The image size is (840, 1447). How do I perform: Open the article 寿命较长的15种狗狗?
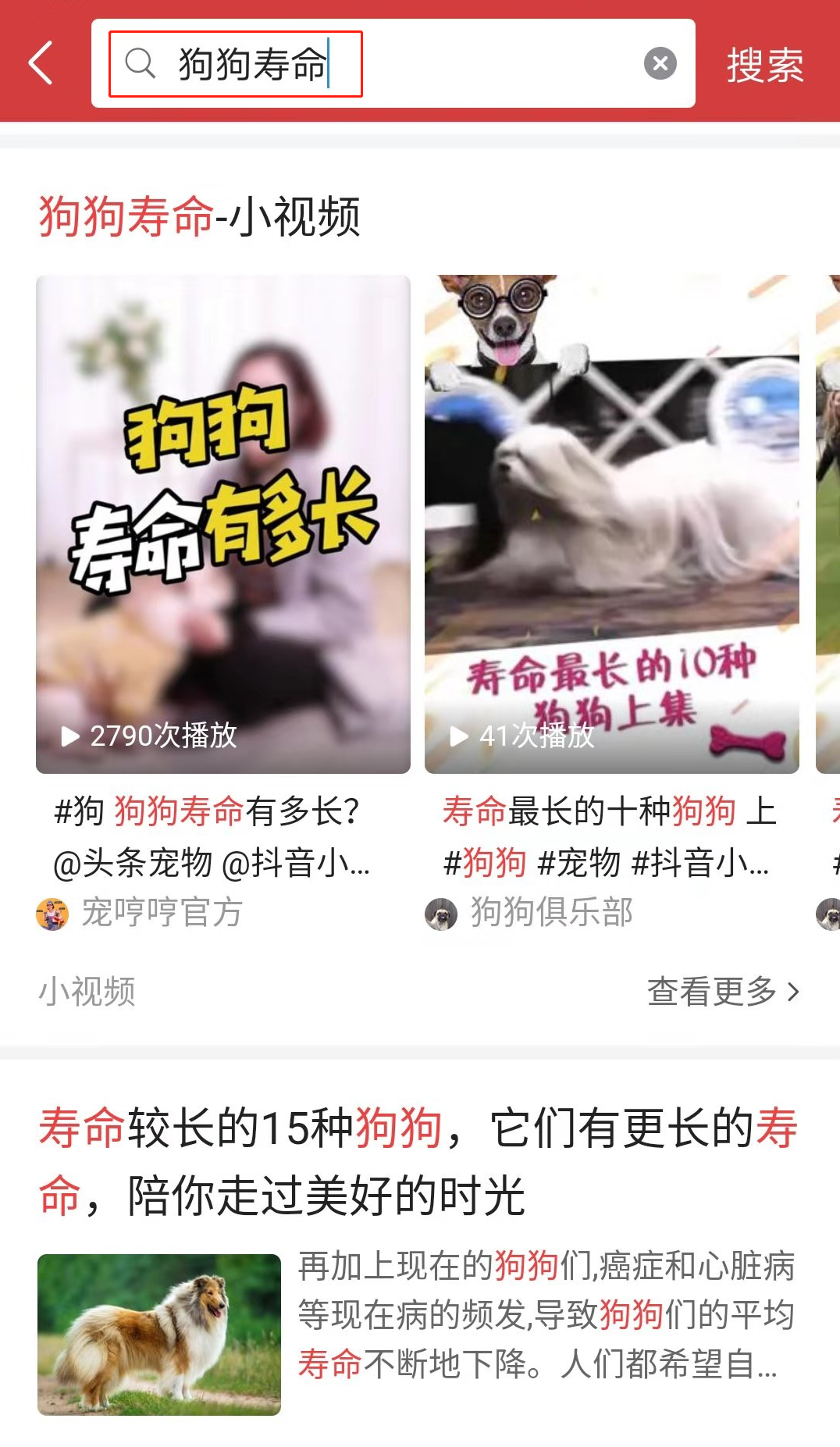click(x=418, y=1161)
